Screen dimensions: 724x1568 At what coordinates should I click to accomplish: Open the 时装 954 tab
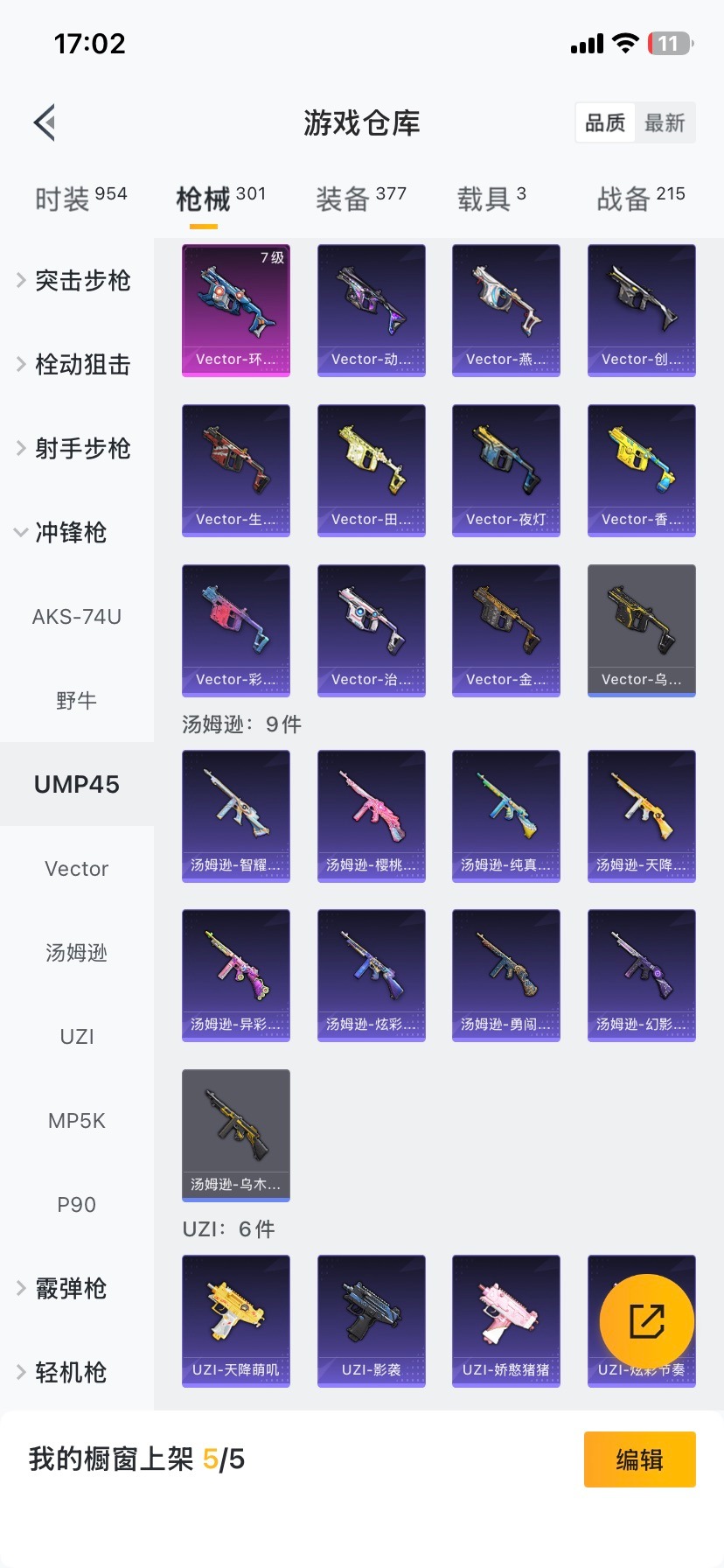pyautogui.click(x=80, y=196)
